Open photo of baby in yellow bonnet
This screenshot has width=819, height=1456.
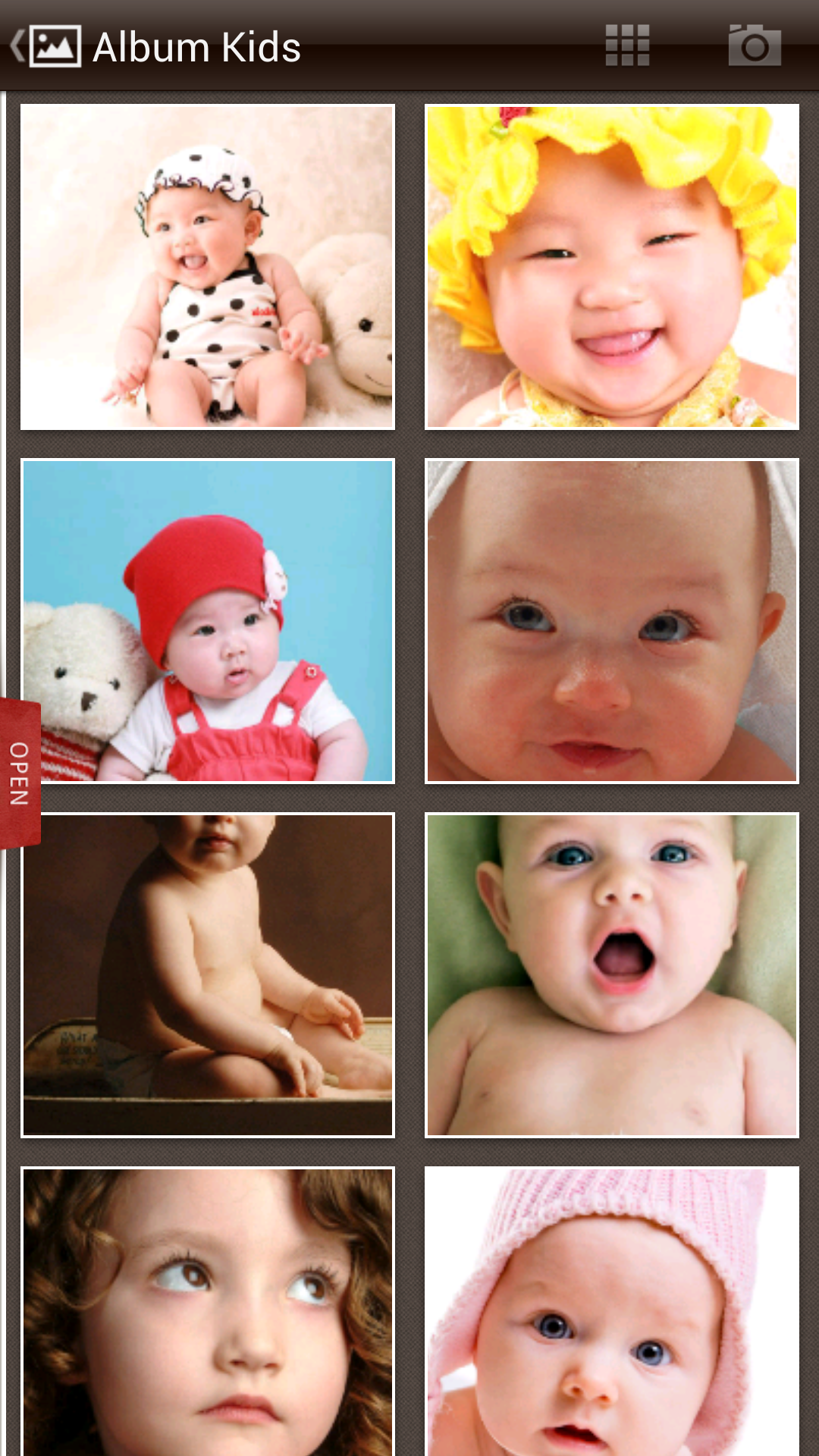tap(612, 267)
